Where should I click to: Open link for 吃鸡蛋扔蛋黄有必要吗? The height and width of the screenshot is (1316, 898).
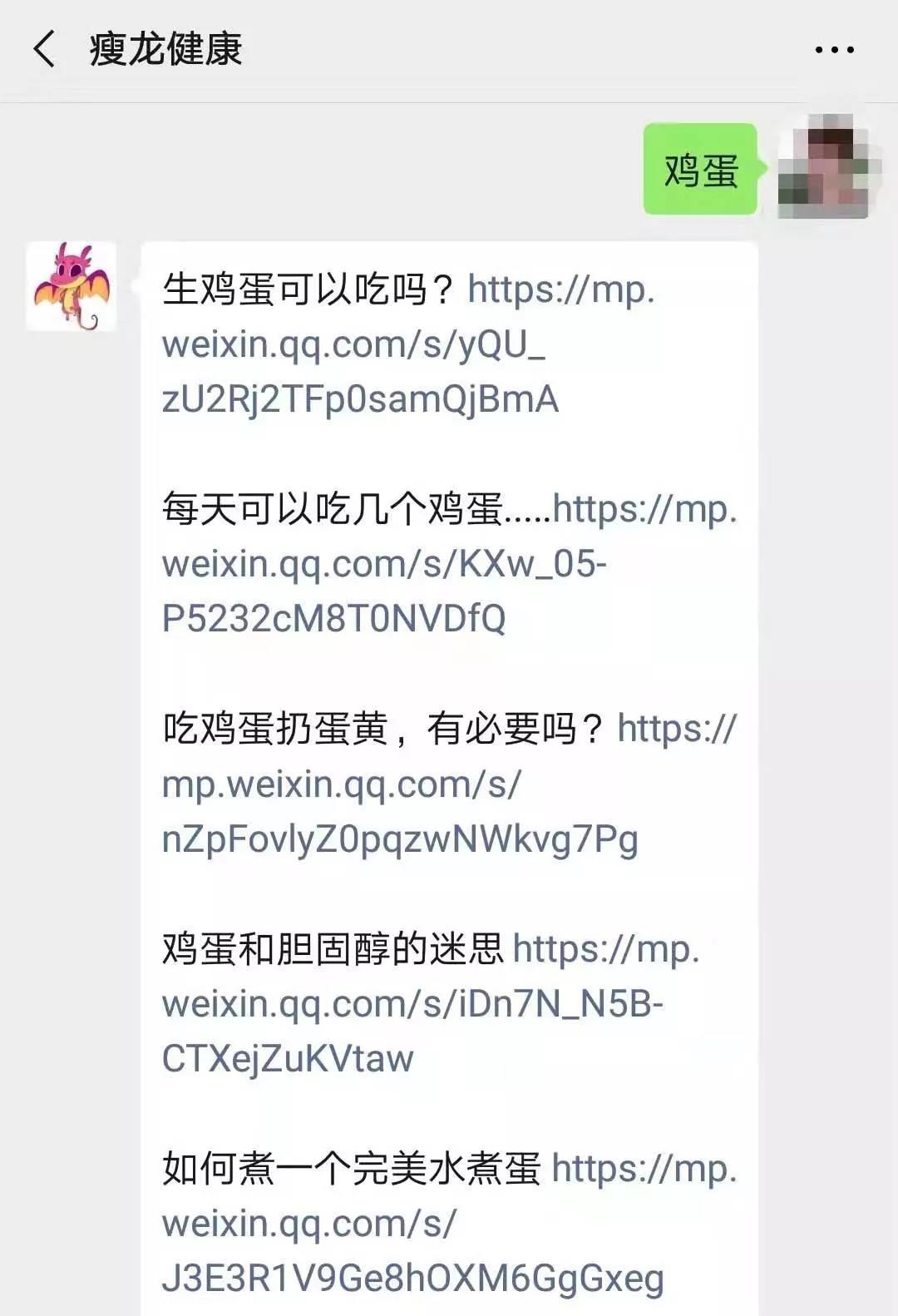(x=341, y=785)
